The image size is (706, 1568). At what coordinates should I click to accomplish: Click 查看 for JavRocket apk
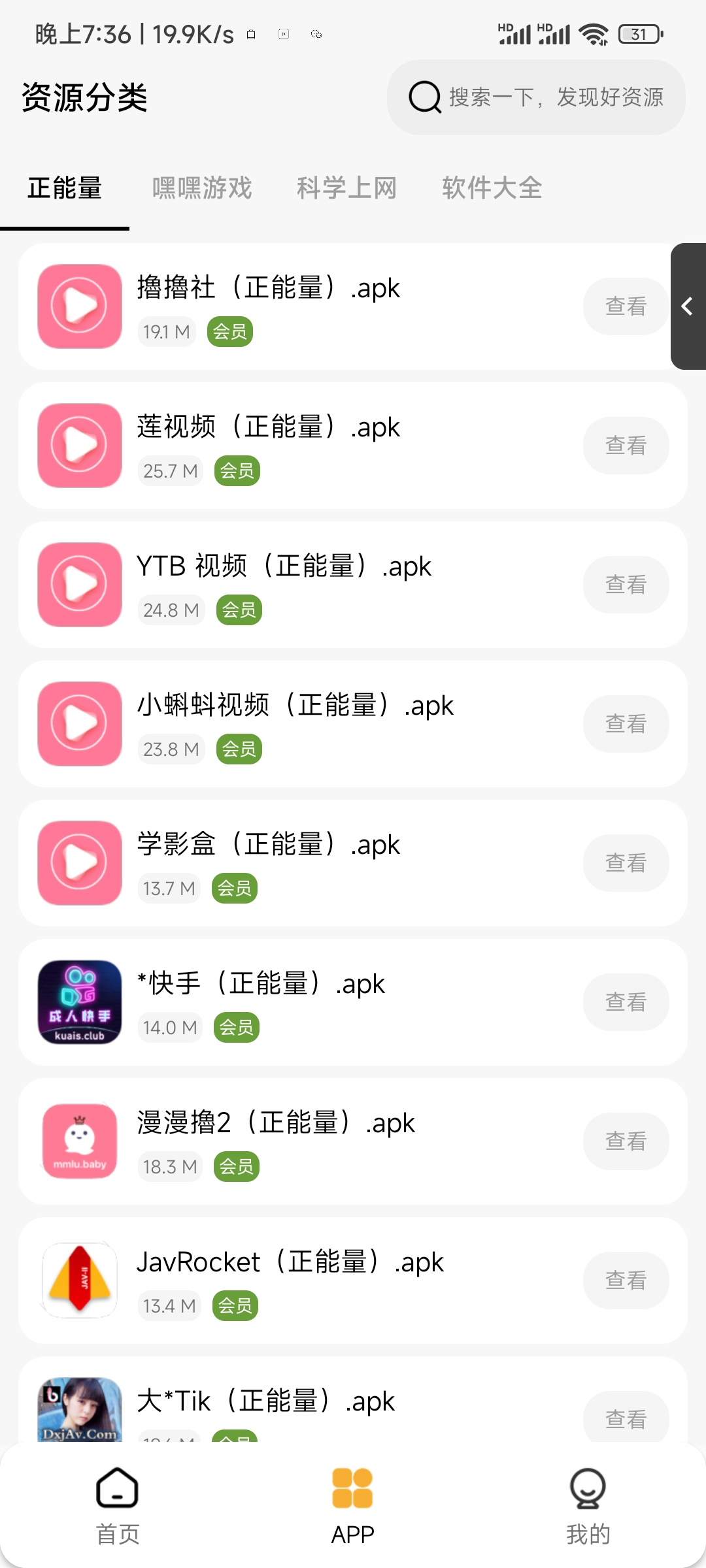(625, 1280)
